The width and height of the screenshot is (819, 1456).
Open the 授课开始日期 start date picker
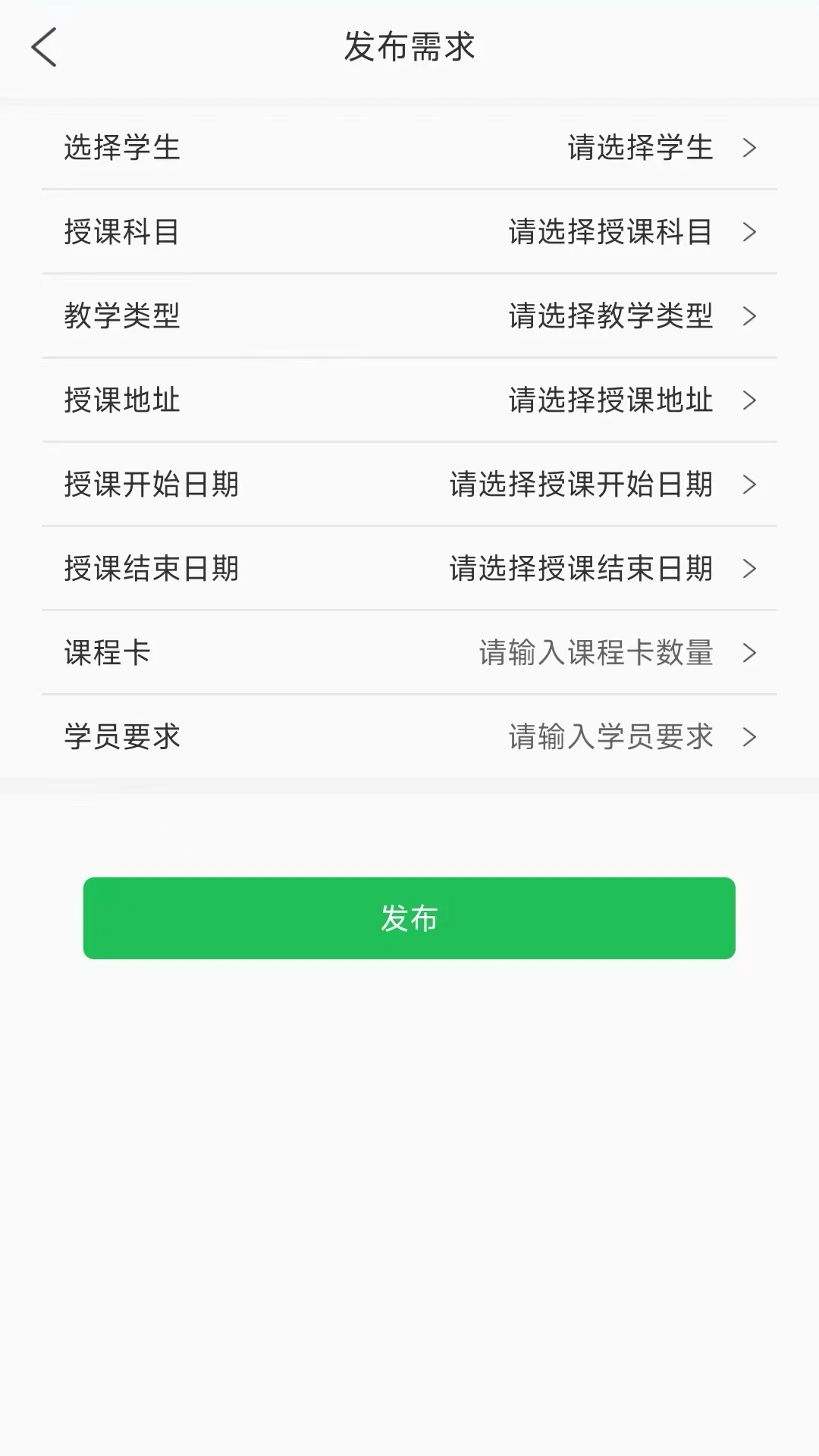coord(409,485)
